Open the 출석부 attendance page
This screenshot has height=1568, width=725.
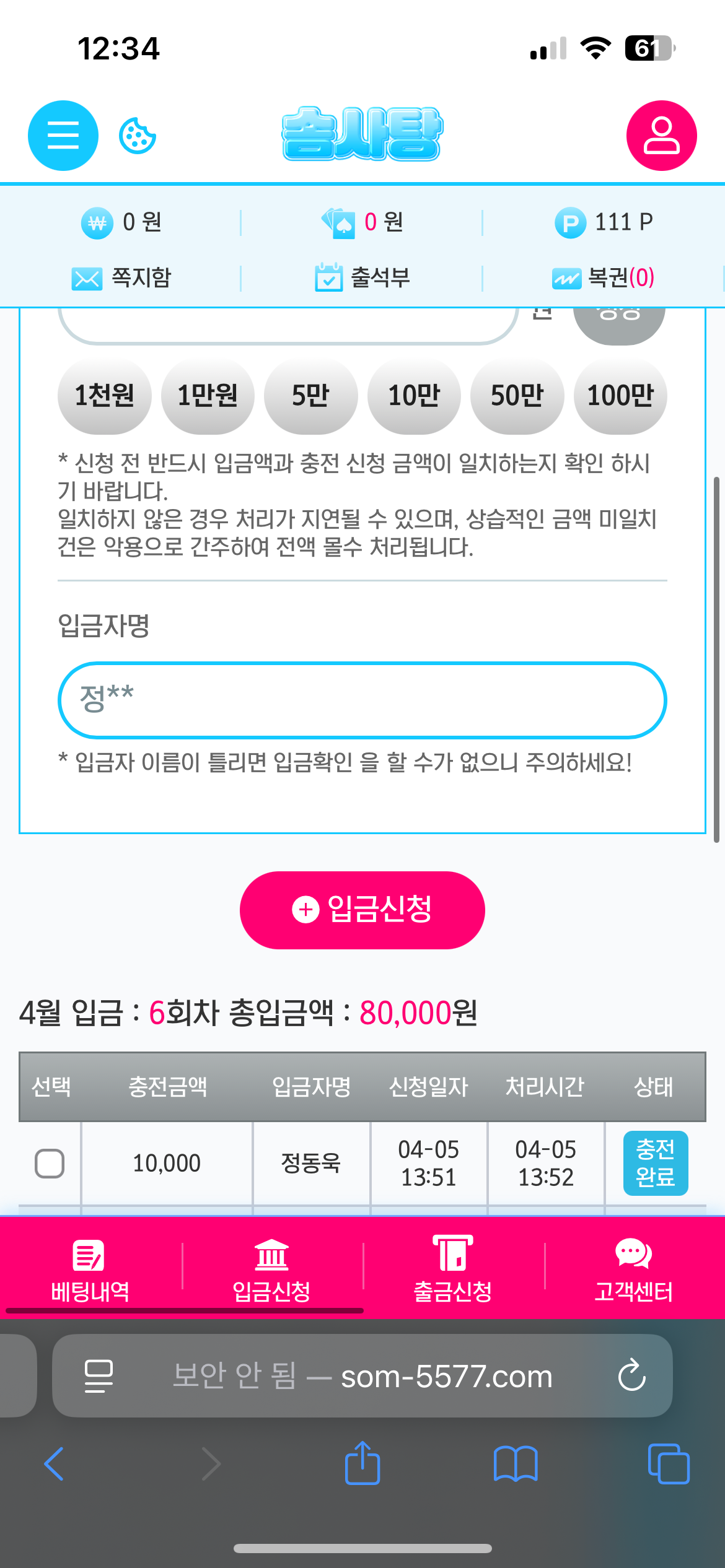362,277
